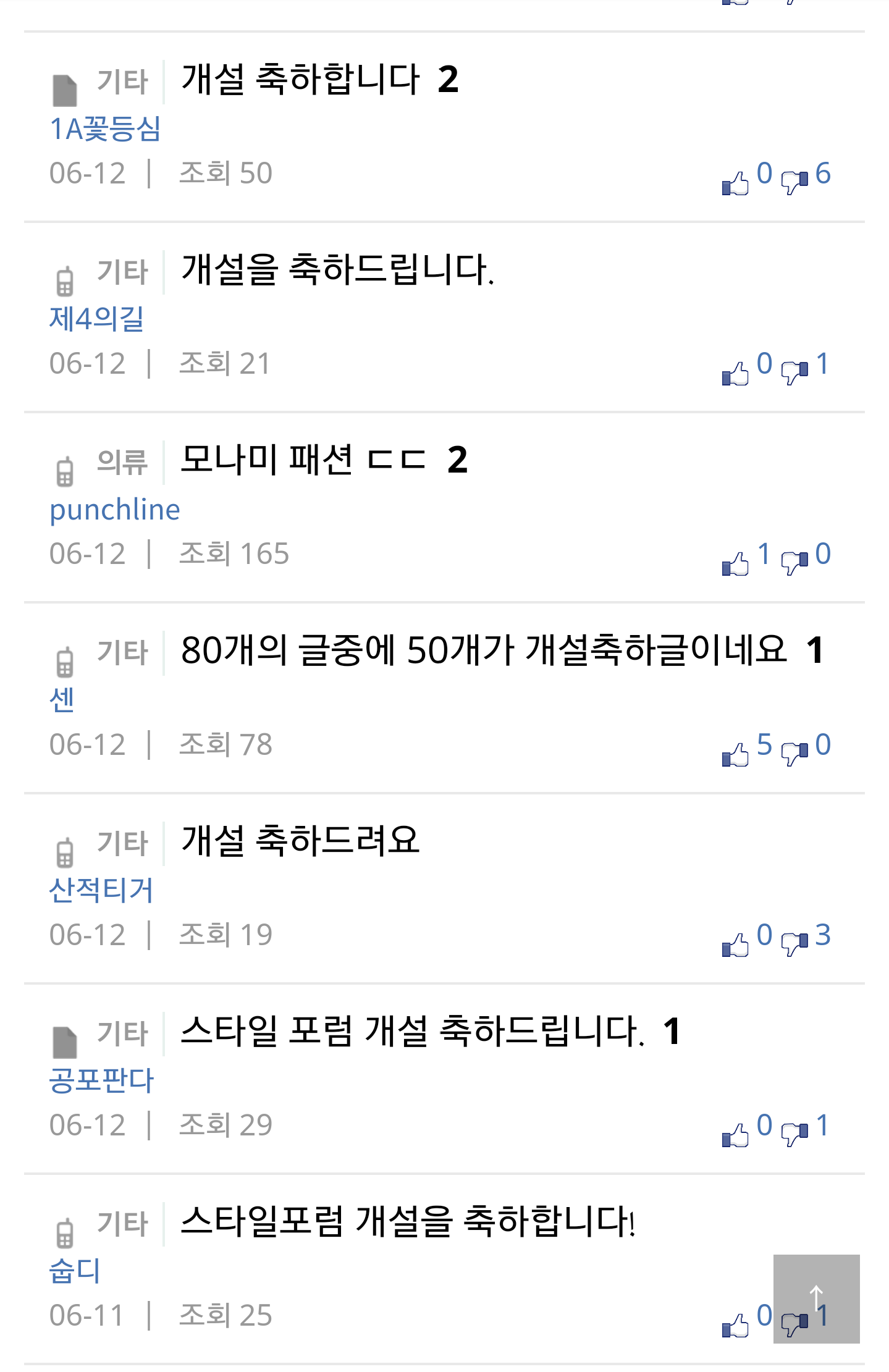This screenshot has width=889, height=1372.
Task: Open the post '개설 축하드려요'
Action: pyautogui.click(x=300, y=841)
